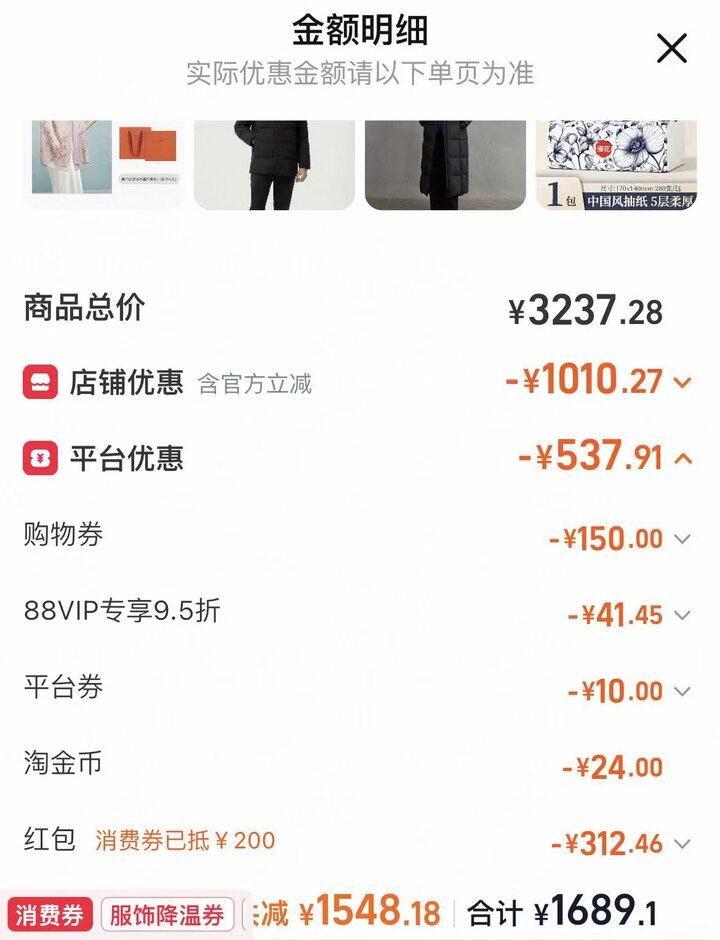Open the pink blouse product thumbnail
The image size is (720, 940).
coord(104,164)
